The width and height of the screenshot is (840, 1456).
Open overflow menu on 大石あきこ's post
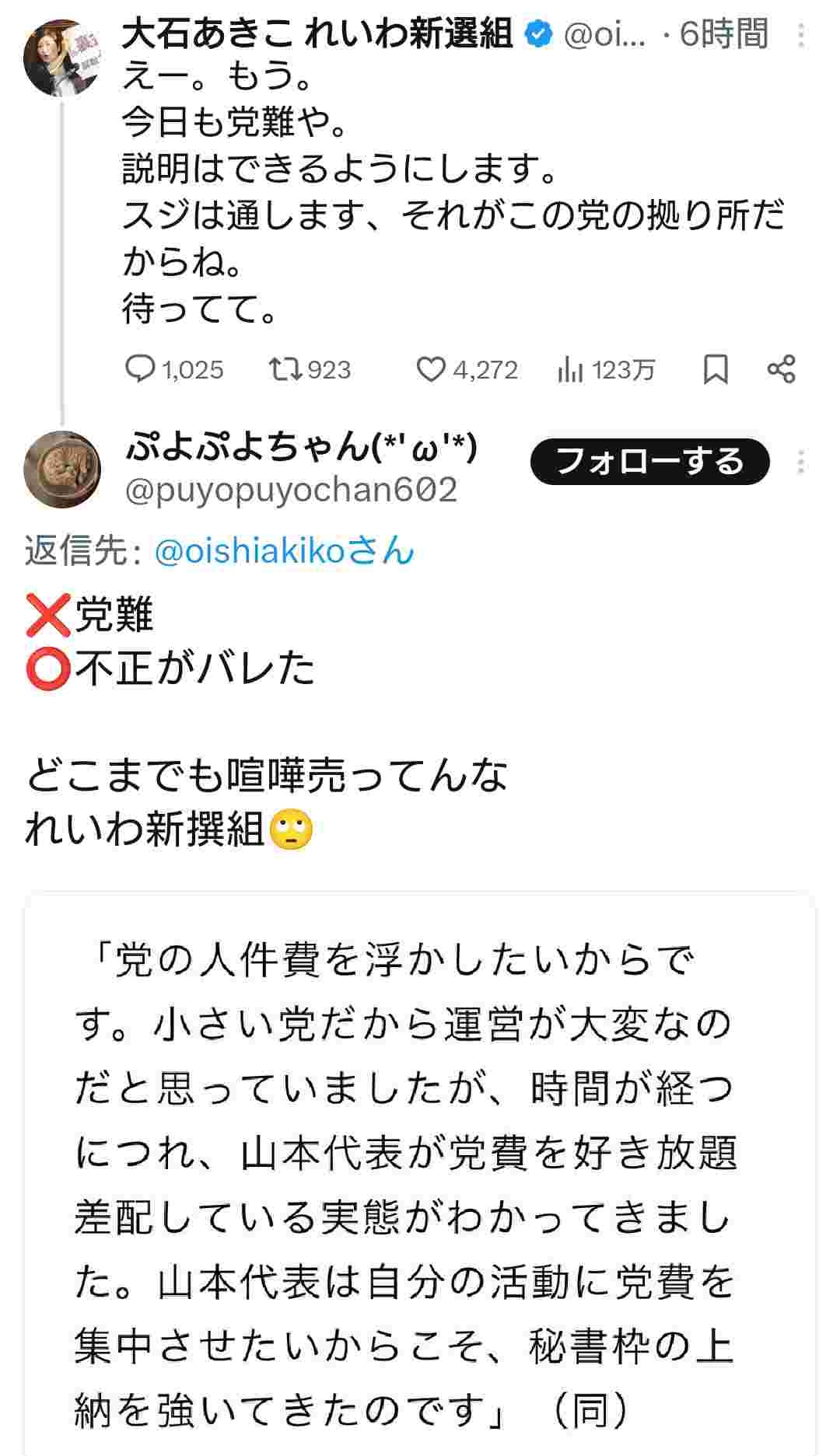(x=801, y=36)
